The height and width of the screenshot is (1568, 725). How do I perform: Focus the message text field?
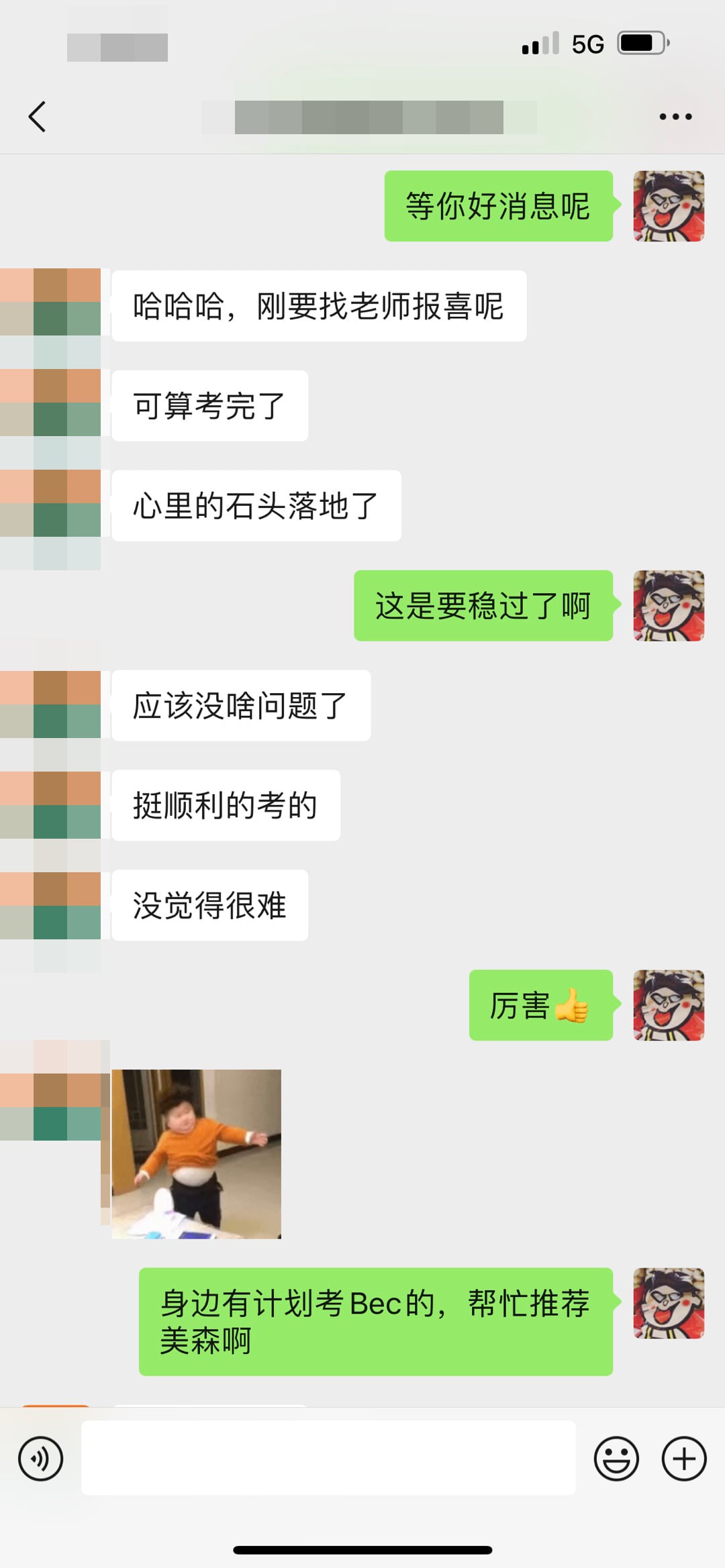point(328,1457)
